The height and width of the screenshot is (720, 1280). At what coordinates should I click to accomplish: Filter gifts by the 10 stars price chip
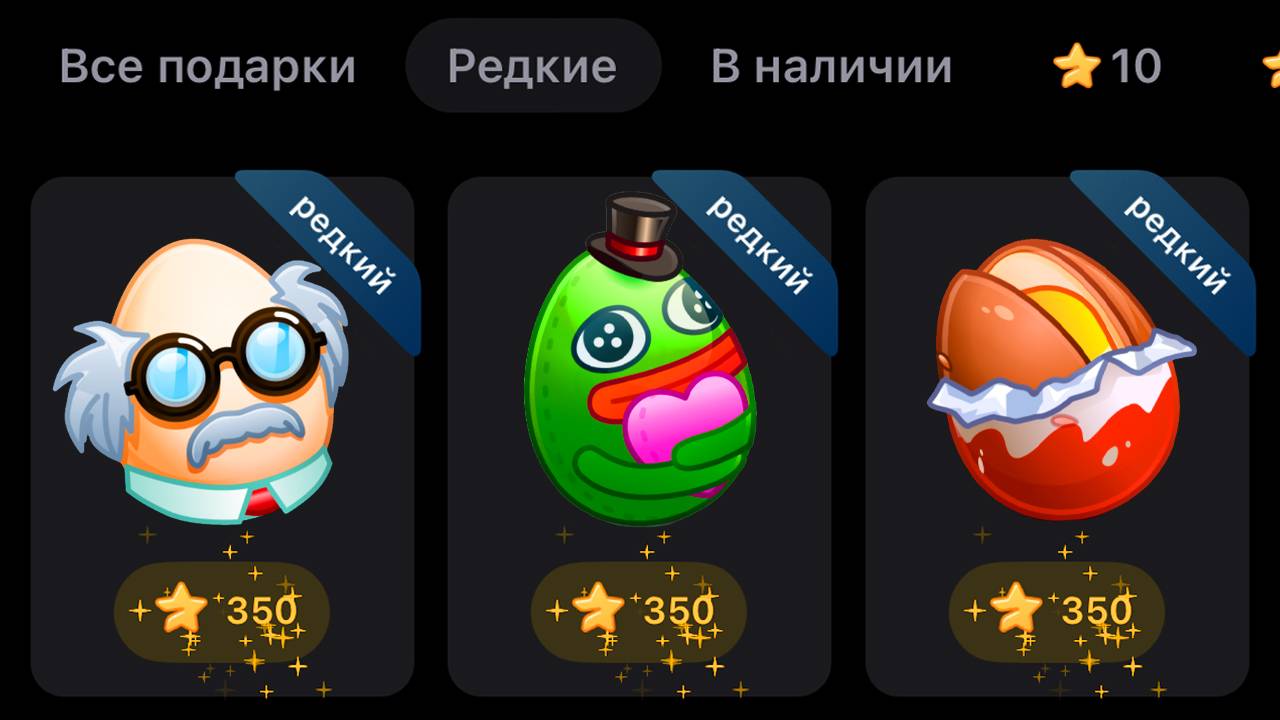pyautogui.click(x=1108, y=67)
